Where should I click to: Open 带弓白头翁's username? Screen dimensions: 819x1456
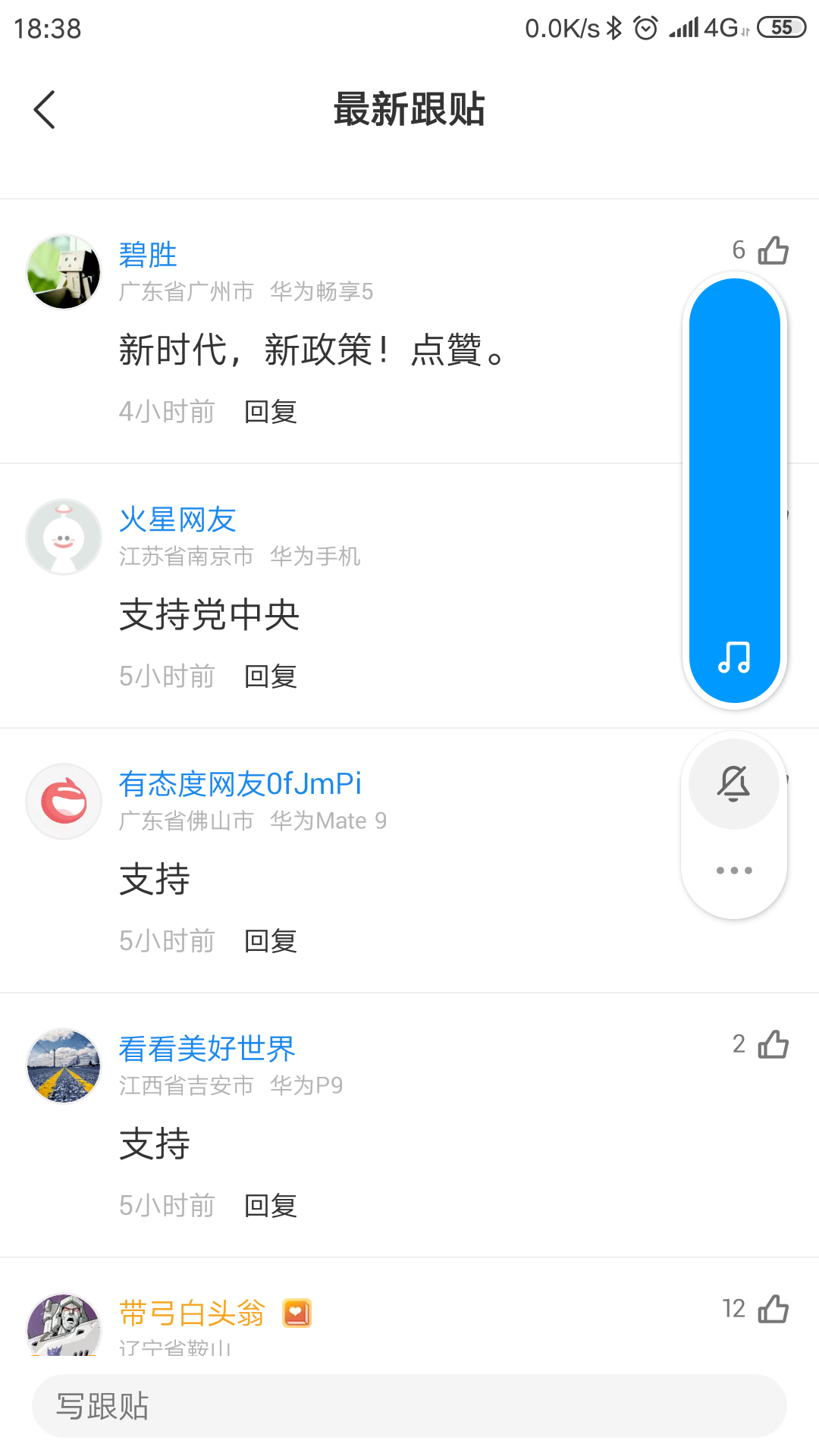[192, 1313]
